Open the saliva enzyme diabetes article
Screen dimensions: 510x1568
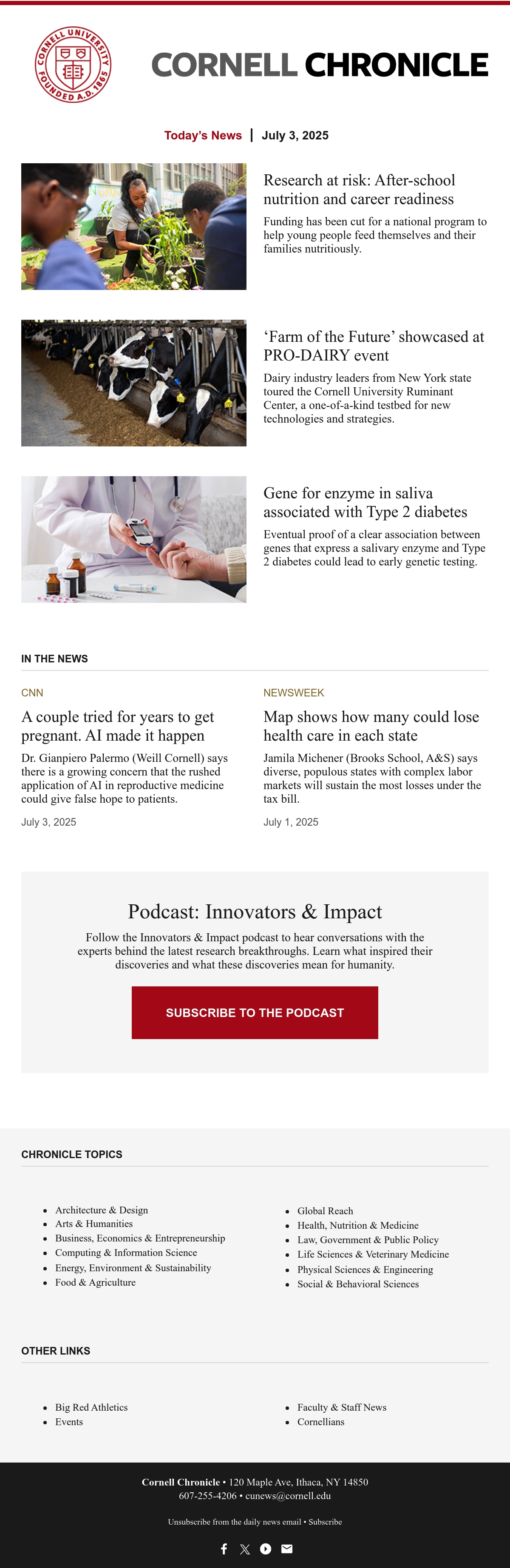coord(365,502)
